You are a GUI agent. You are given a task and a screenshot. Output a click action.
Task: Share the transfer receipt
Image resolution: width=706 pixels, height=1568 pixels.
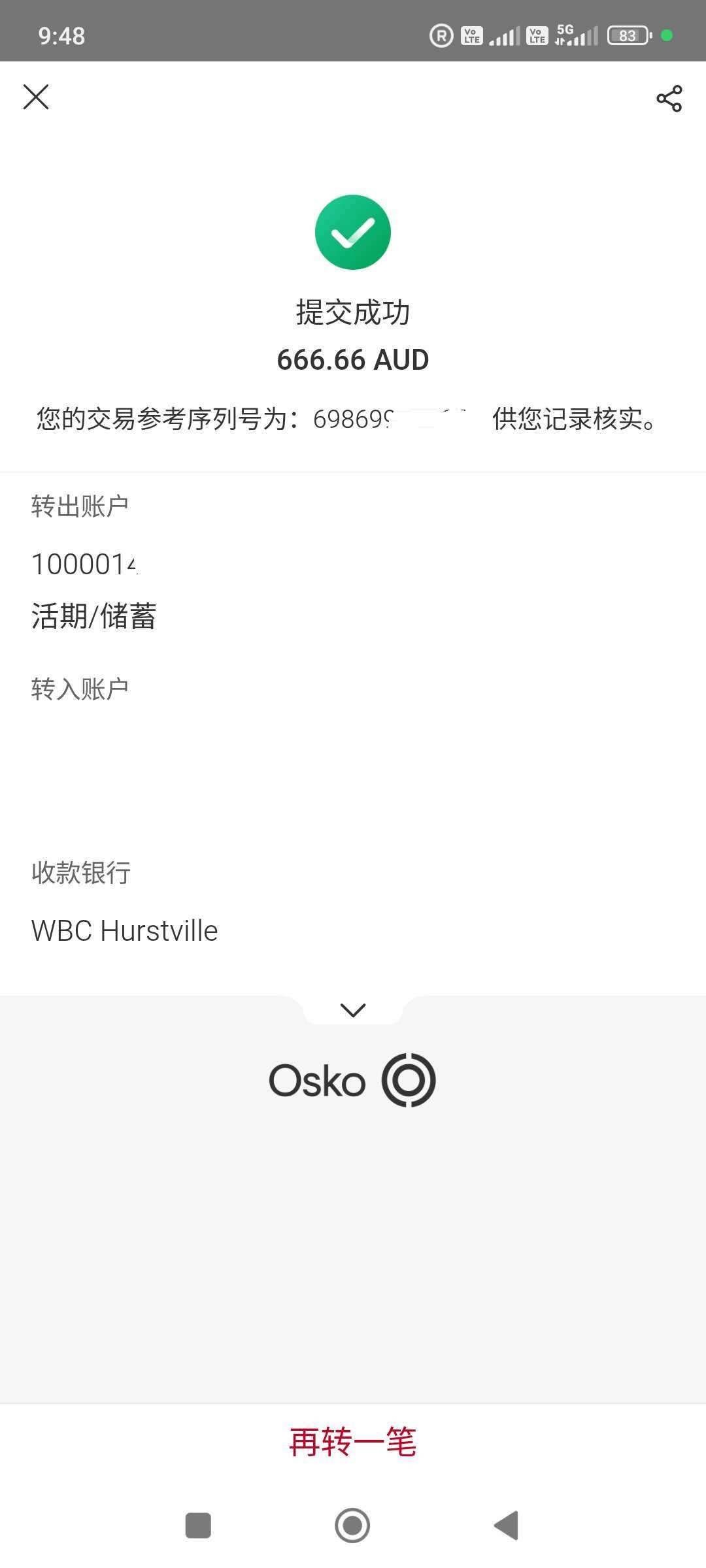point(669,99)
